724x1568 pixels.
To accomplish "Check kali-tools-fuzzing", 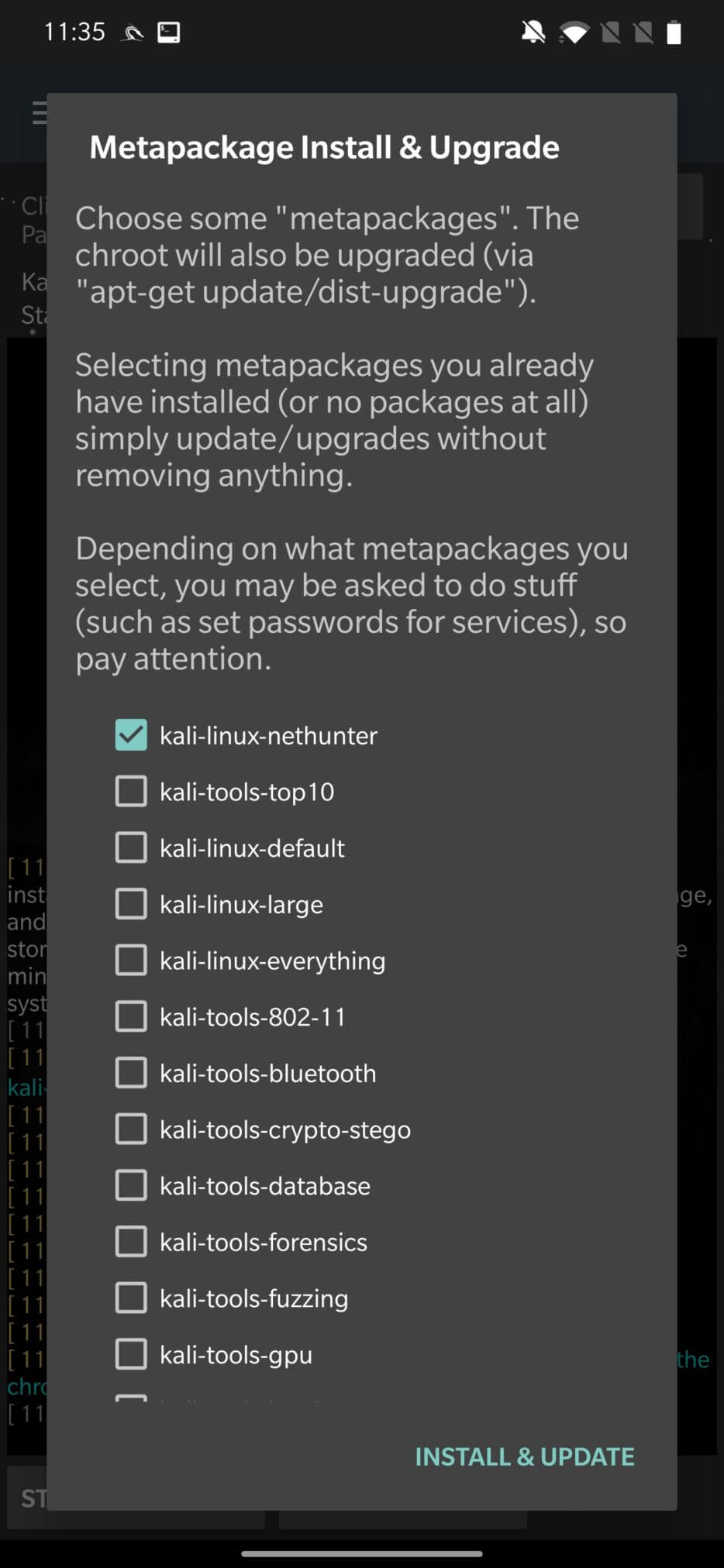I will coord(131,1298).
